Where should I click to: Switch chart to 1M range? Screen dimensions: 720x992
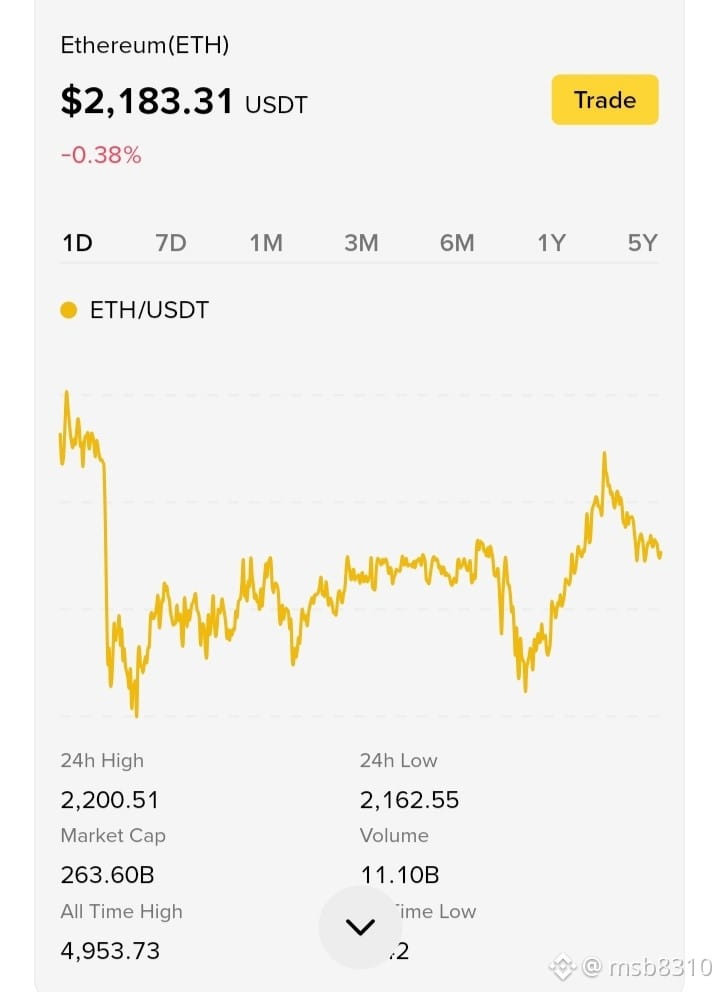tap(266, 243)
